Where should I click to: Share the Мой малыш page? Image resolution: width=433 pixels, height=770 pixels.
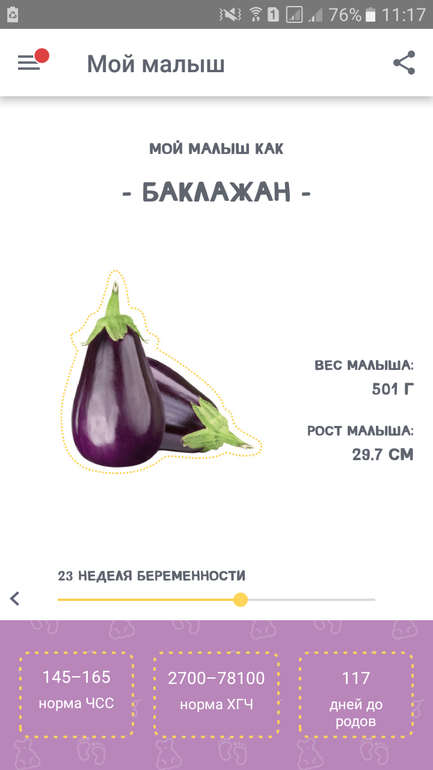pos(404,63)
